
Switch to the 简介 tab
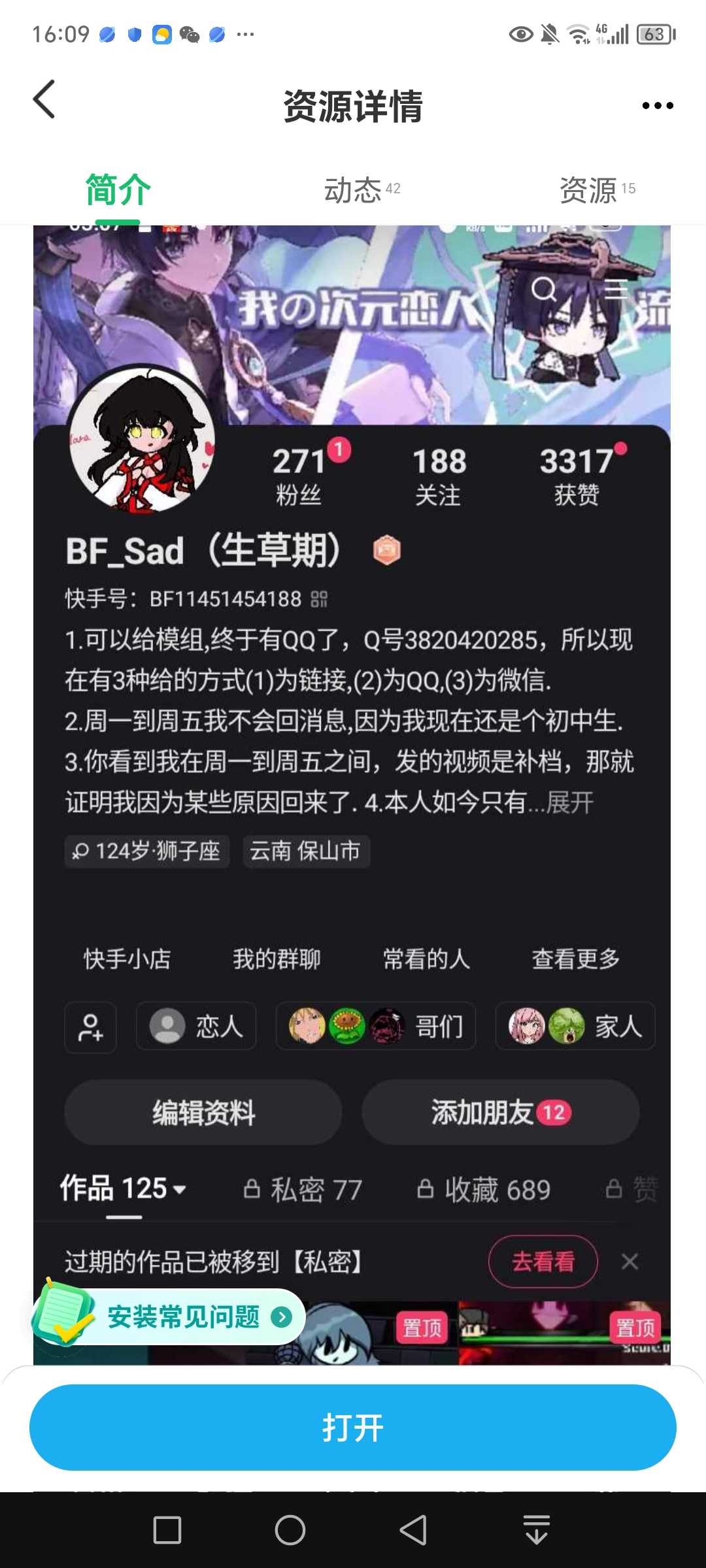[118, 190]
